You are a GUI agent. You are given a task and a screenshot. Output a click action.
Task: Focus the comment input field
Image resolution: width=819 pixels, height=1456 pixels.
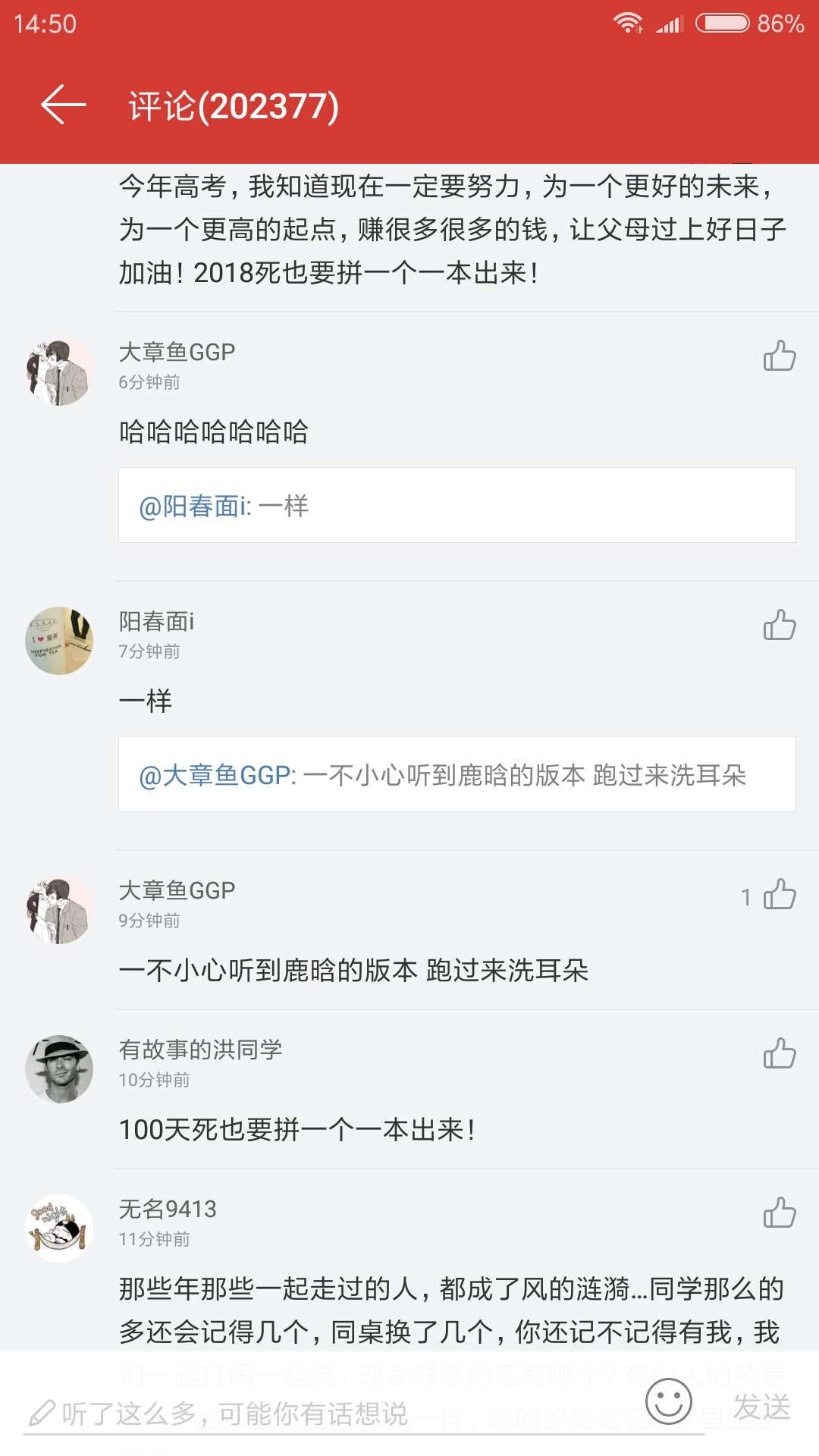pos(318,1414)
